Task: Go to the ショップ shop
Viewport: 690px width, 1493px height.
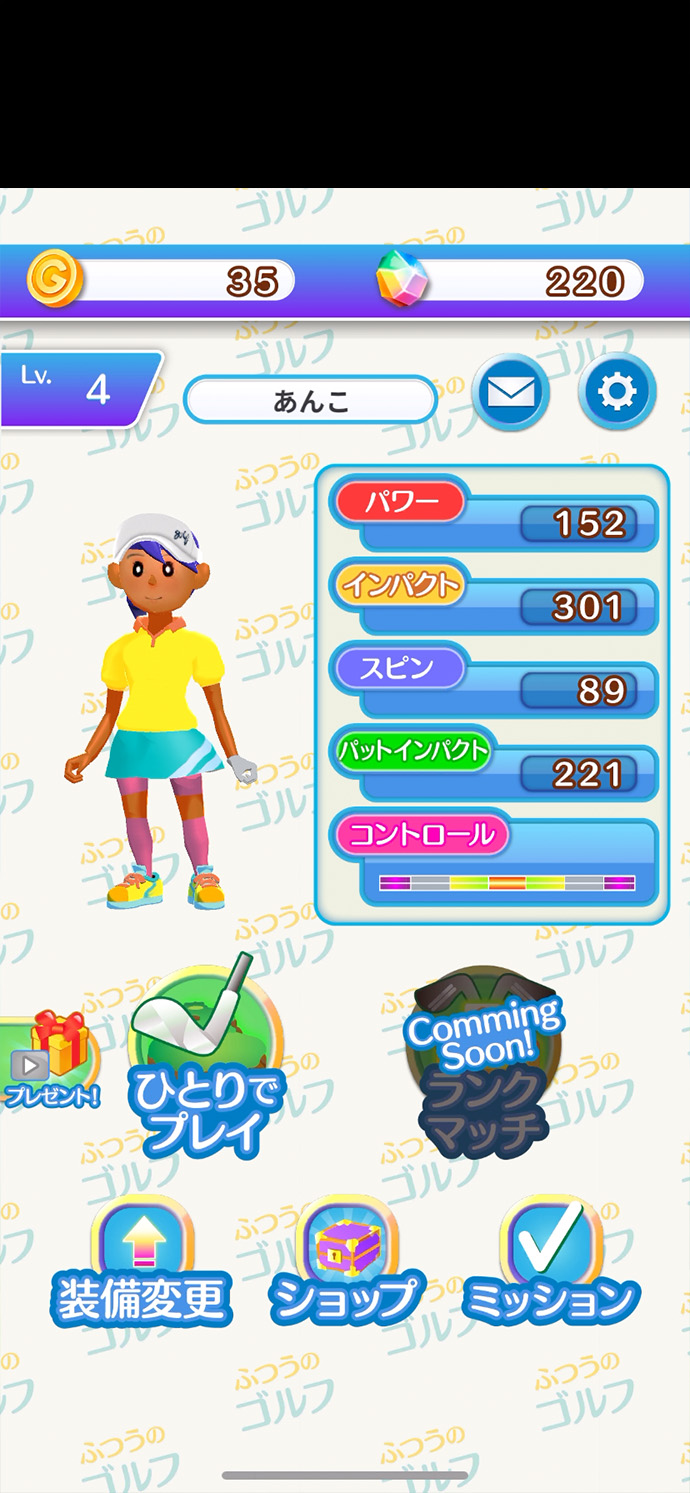Action: (346, 1264)
